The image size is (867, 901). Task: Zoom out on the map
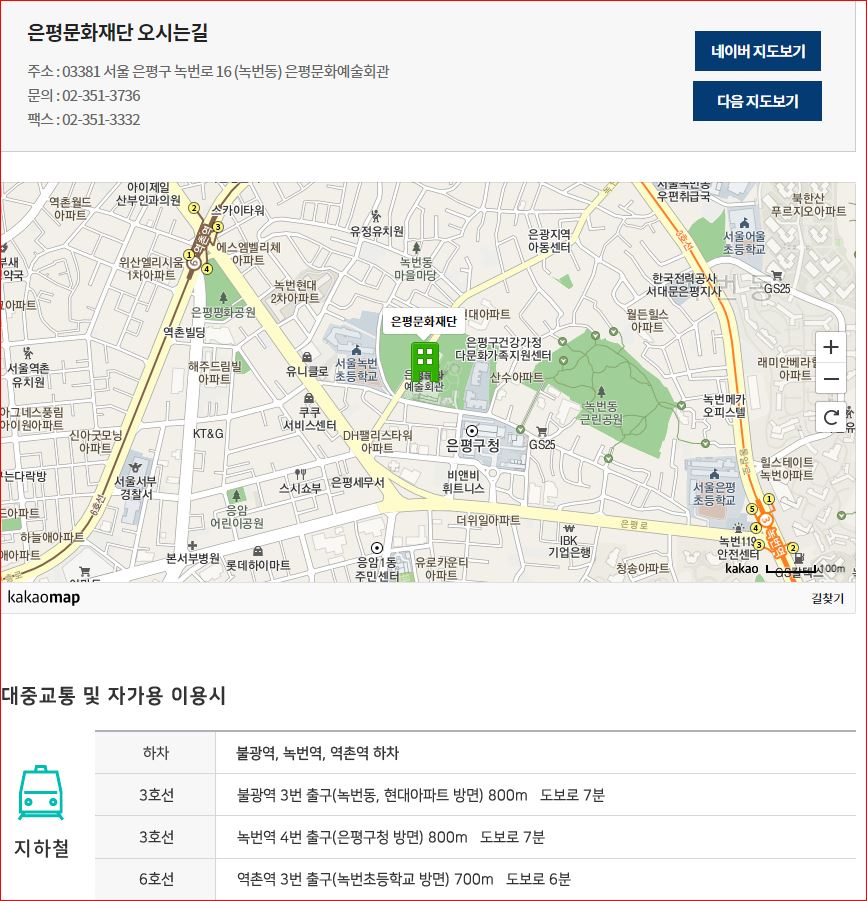point(830,379)
